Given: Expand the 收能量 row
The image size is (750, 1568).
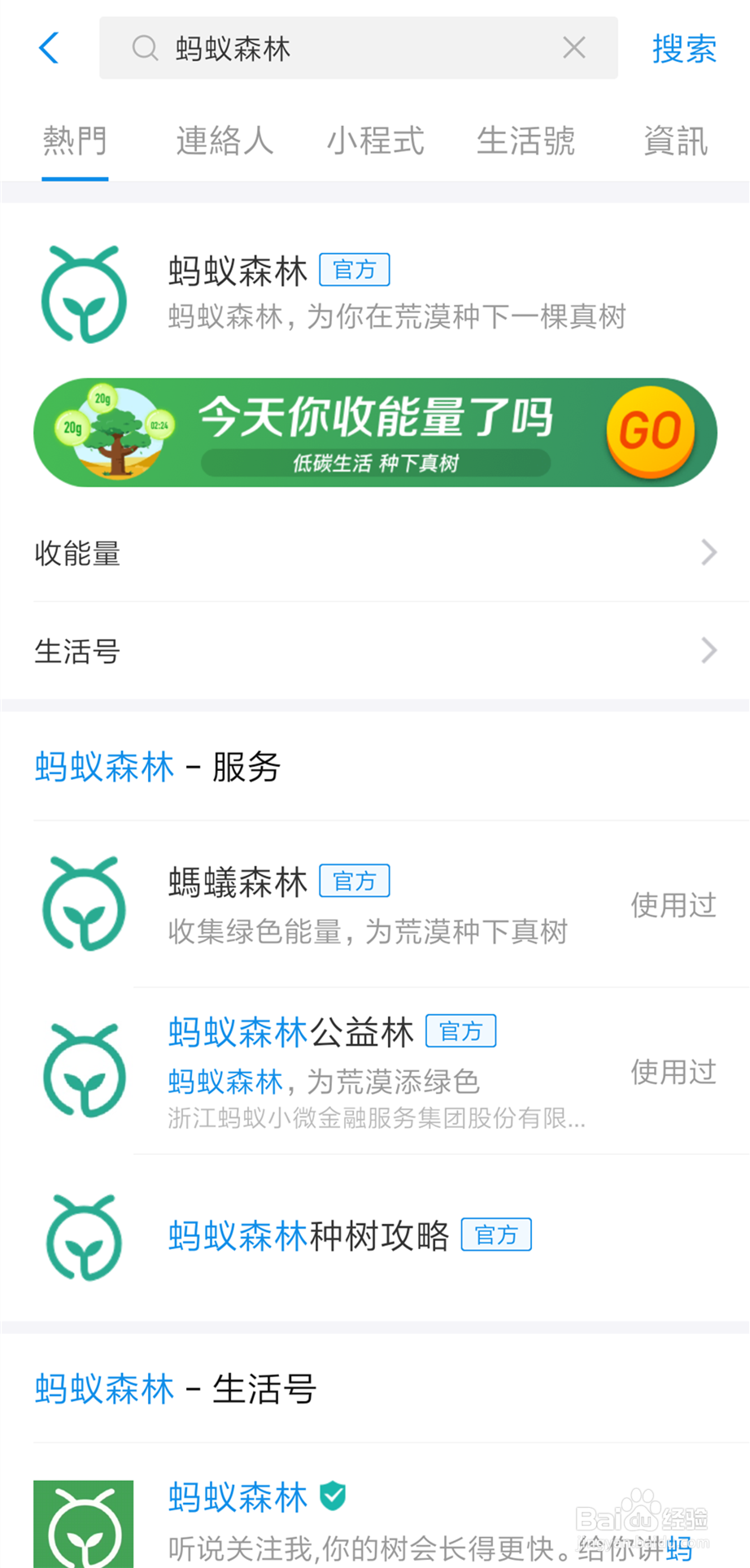Looking at the screenshot, I should point(374,553).
